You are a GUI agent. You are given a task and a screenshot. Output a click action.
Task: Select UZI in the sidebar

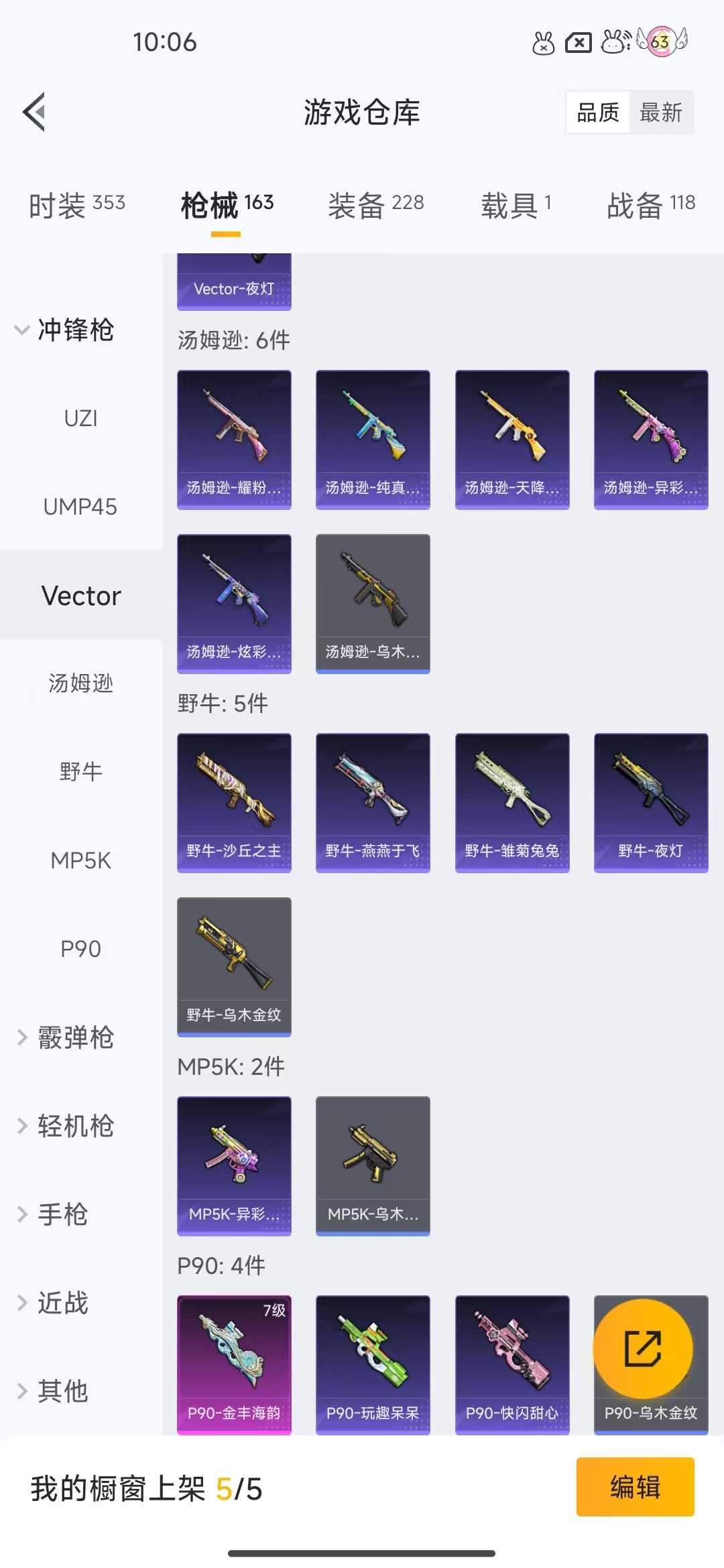pyautogui.click(x=81, y=418)
